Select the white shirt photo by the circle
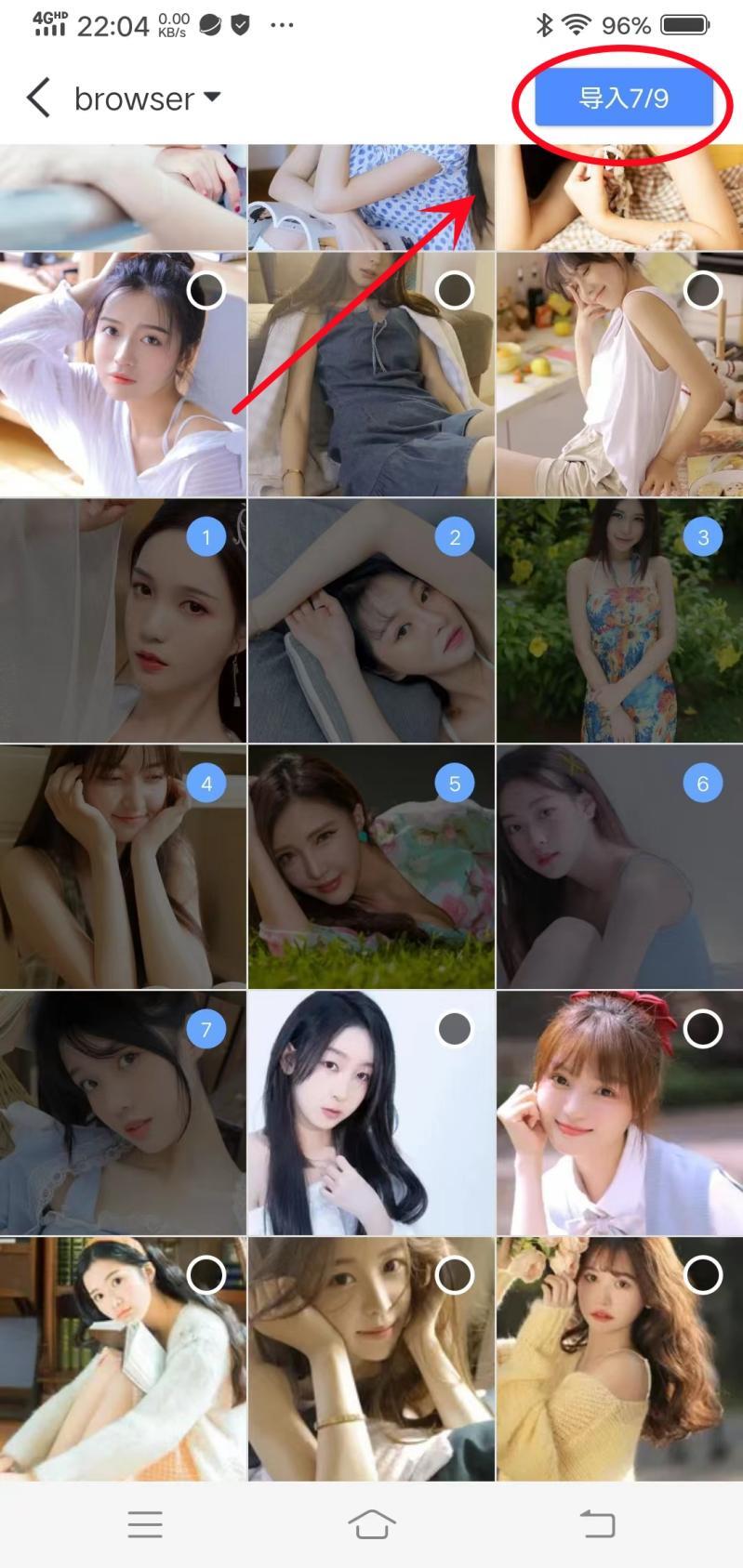The height and width of the screenshot is (1568, 743). coord(206,290)
